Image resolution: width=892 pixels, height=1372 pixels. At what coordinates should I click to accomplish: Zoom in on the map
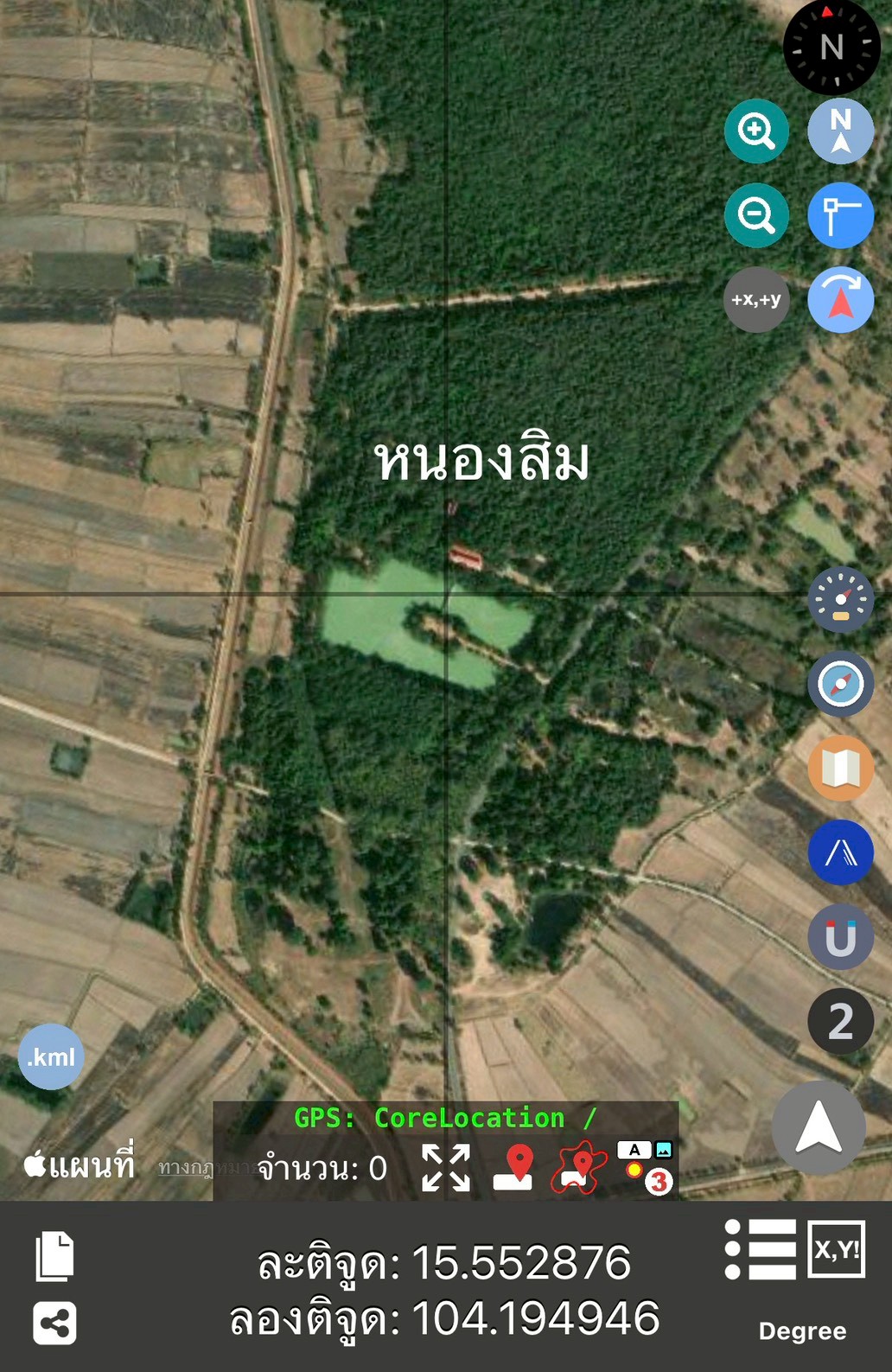coord(756,131)
